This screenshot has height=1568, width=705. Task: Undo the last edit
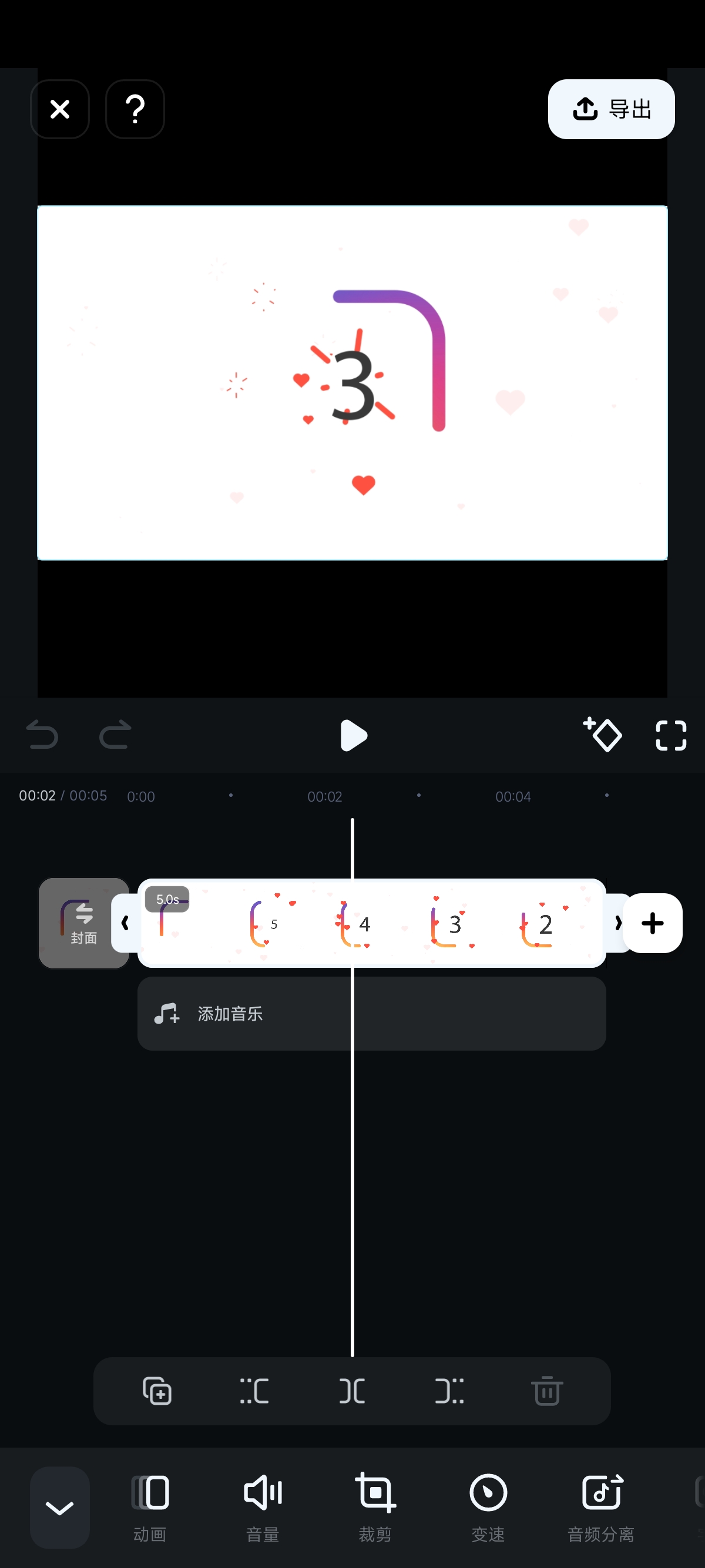click(x=42, y=735)
